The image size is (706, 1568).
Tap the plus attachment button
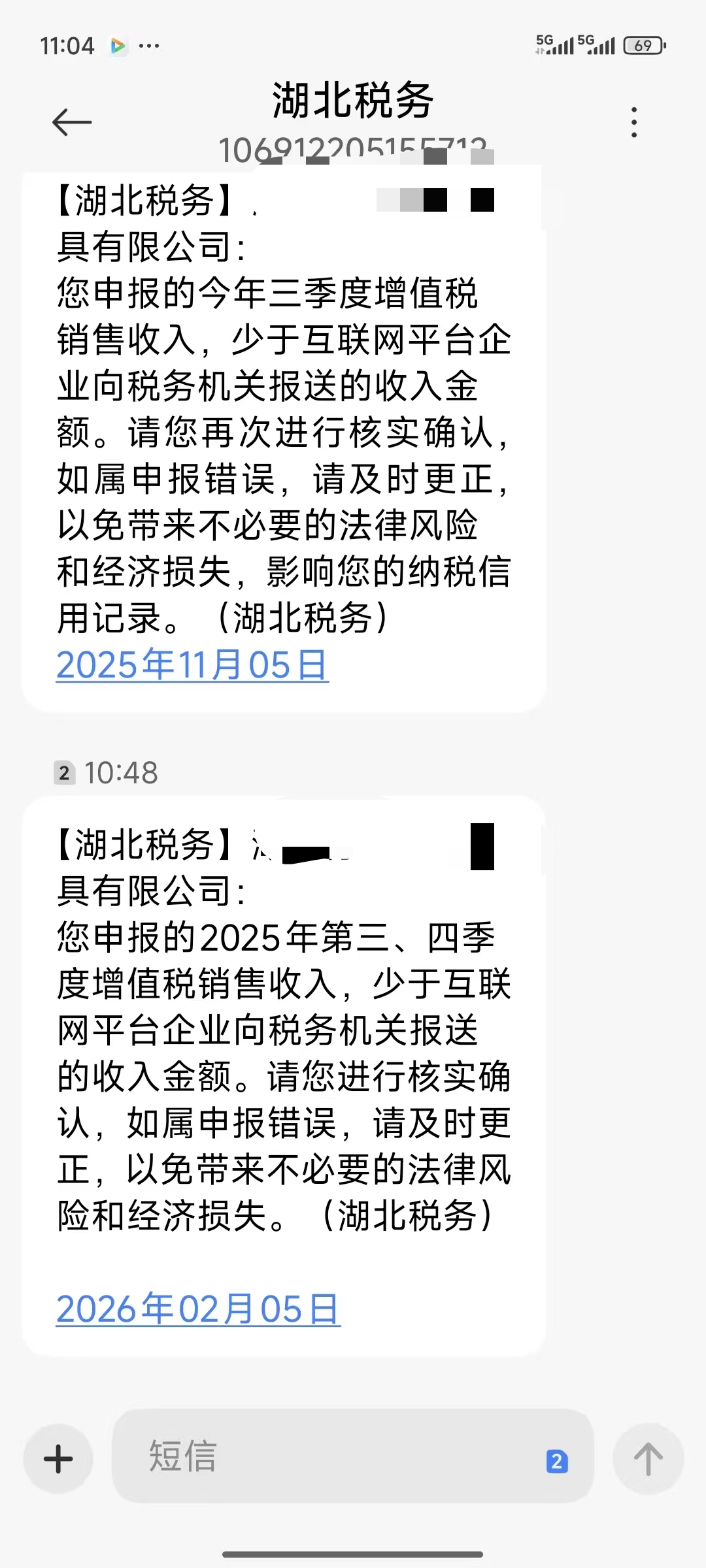[x=58, y=1459]
